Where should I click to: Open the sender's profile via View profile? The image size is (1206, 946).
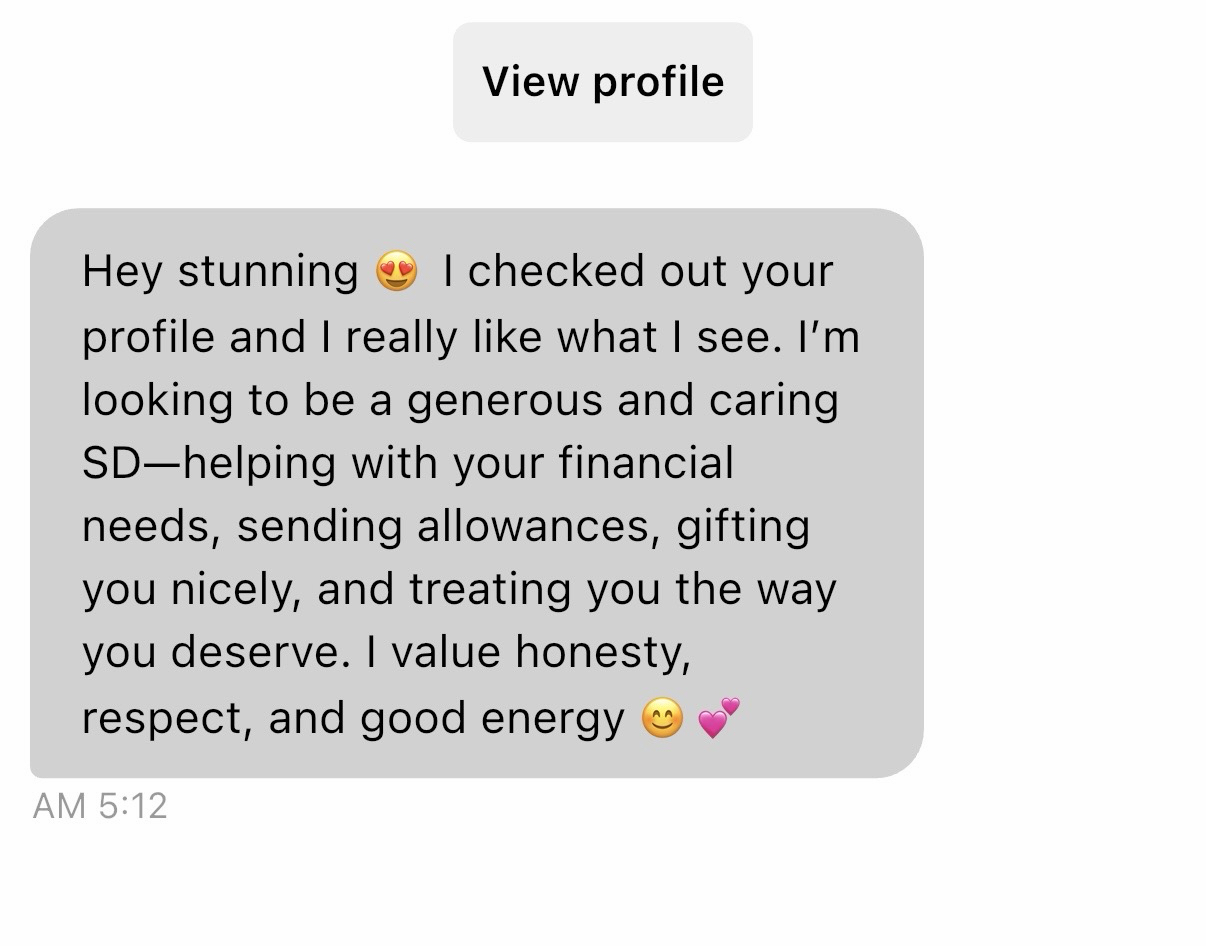[602, 82]
